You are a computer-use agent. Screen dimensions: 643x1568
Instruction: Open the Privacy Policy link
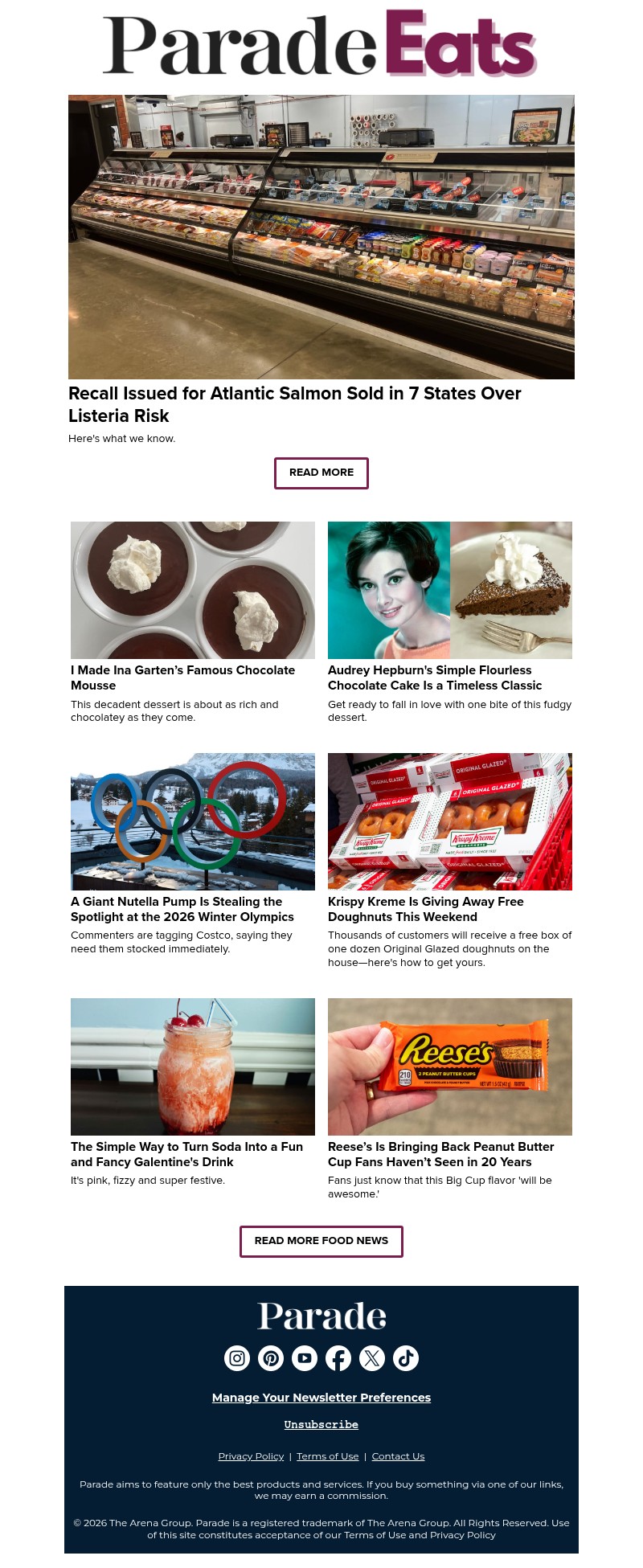click(x=251, y=1456)
